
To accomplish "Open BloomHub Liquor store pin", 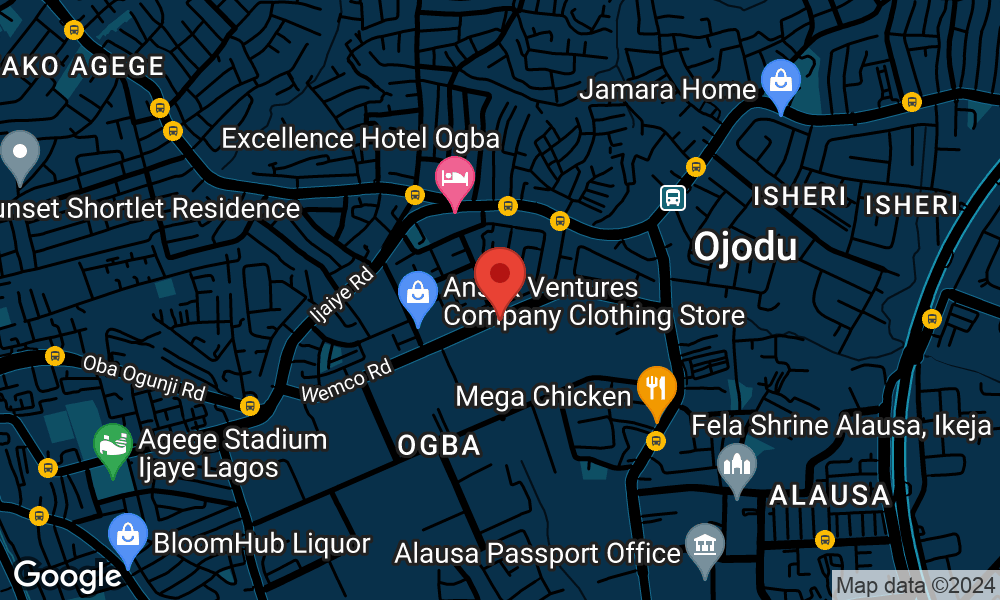I will [128, 536].
